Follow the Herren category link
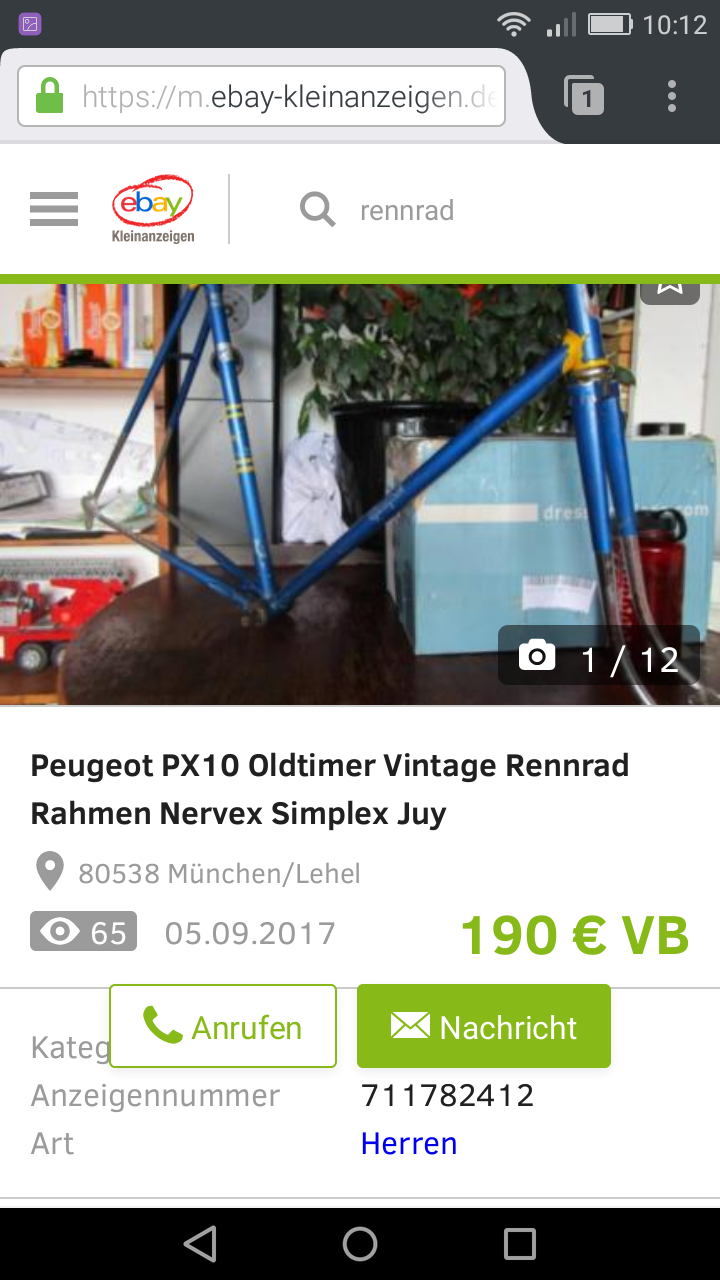The width and height of the screenshot is (720, 1280). [x=409, y=1144]
